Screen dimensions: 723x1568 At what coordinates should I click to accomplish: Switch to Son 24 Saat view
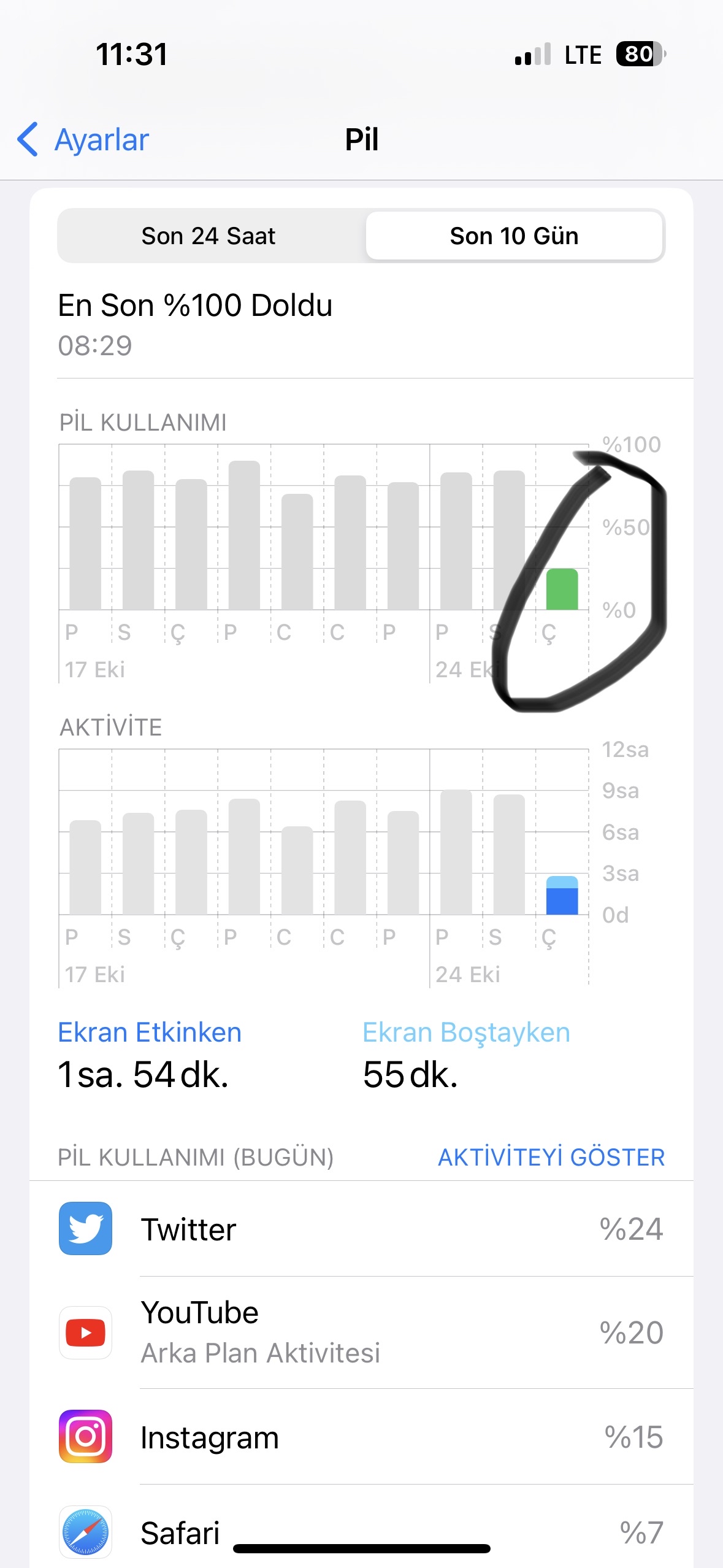coord(208,236)
